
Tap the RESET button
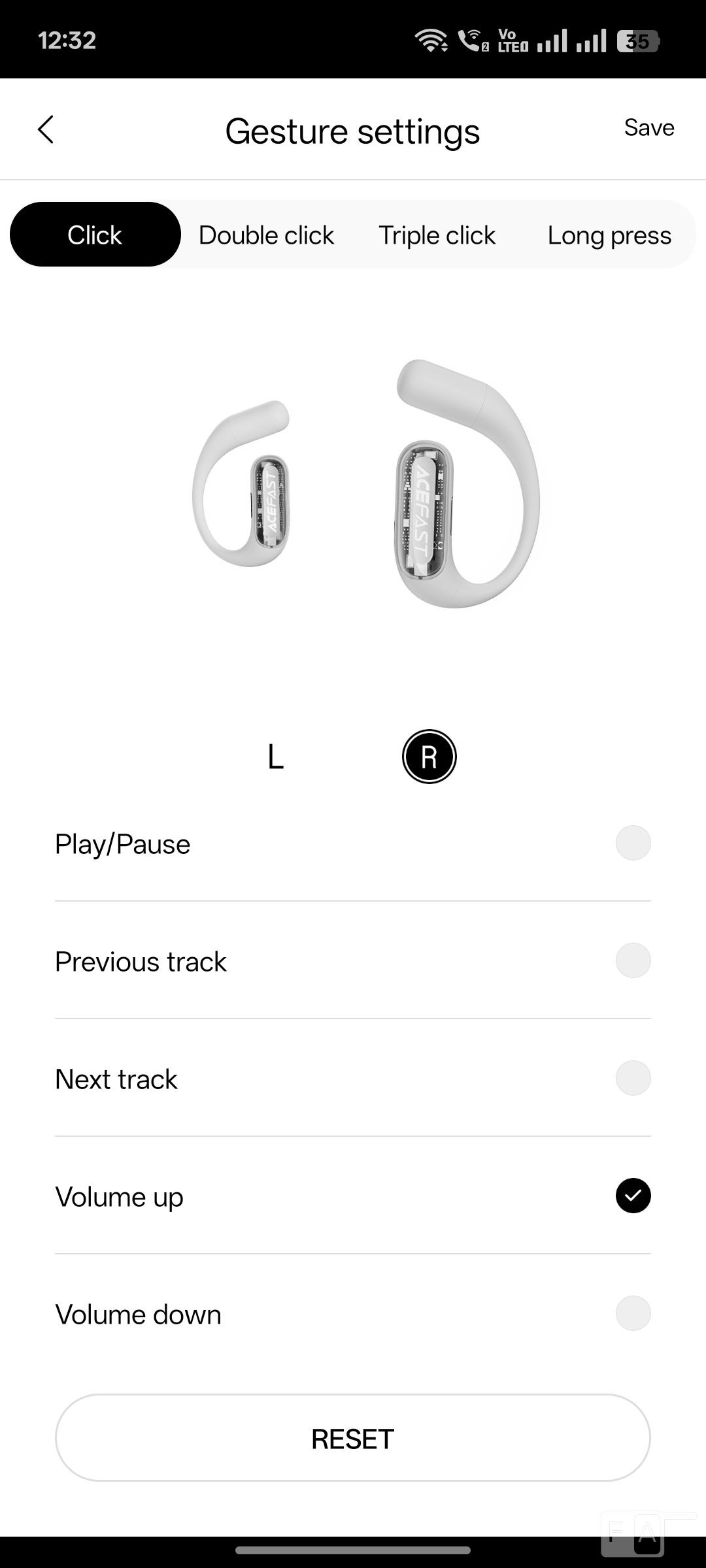click(353, 1438)
